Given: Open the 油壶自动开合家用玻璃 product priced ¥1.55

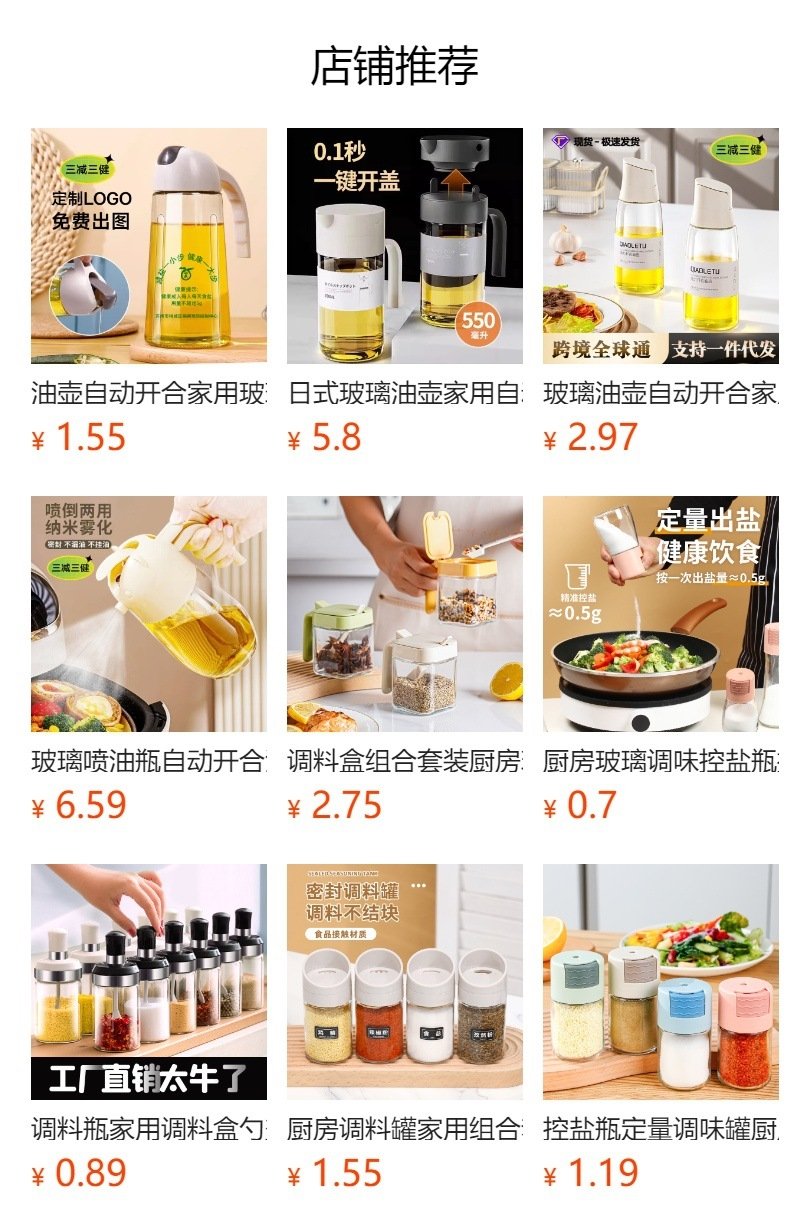Looking at the screenshot, I should click(149, 246).
